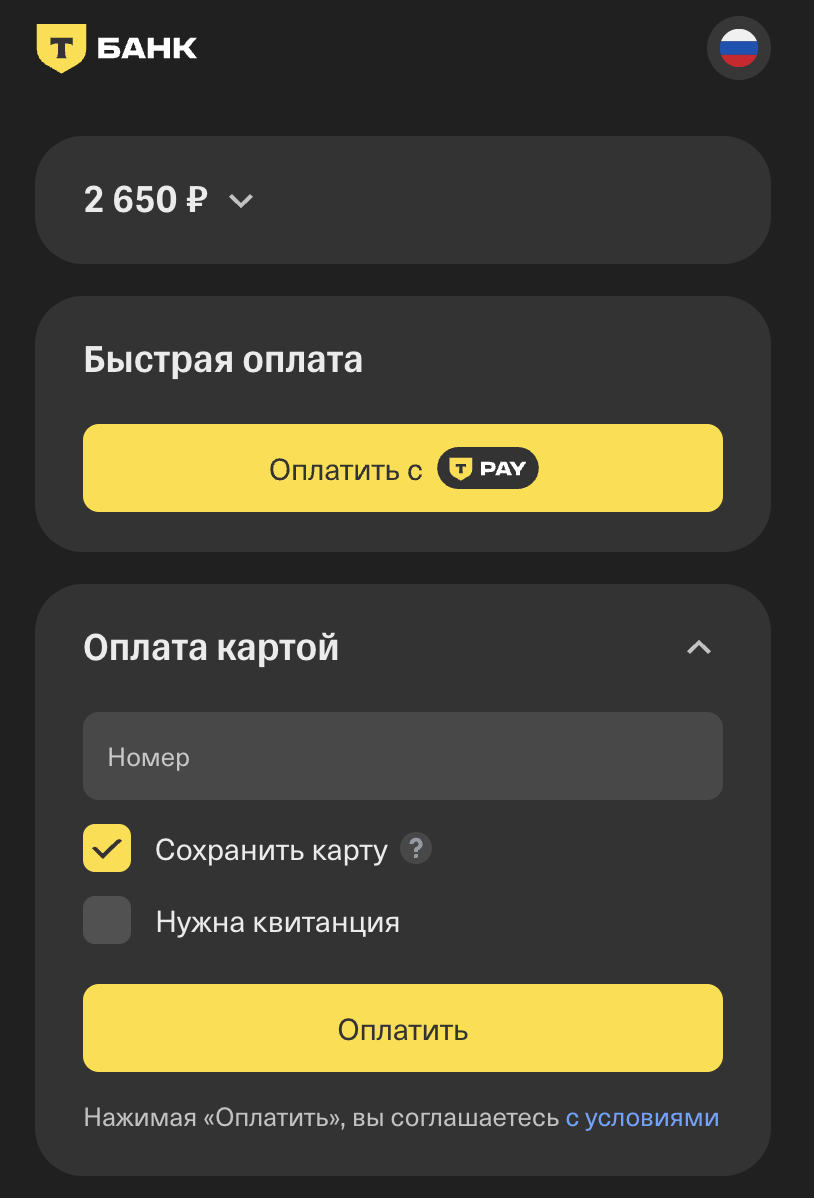This screenshot has height=1198, width=814.
Task: Uncheck the Сохранить карту checkbox
Action: 106,848
